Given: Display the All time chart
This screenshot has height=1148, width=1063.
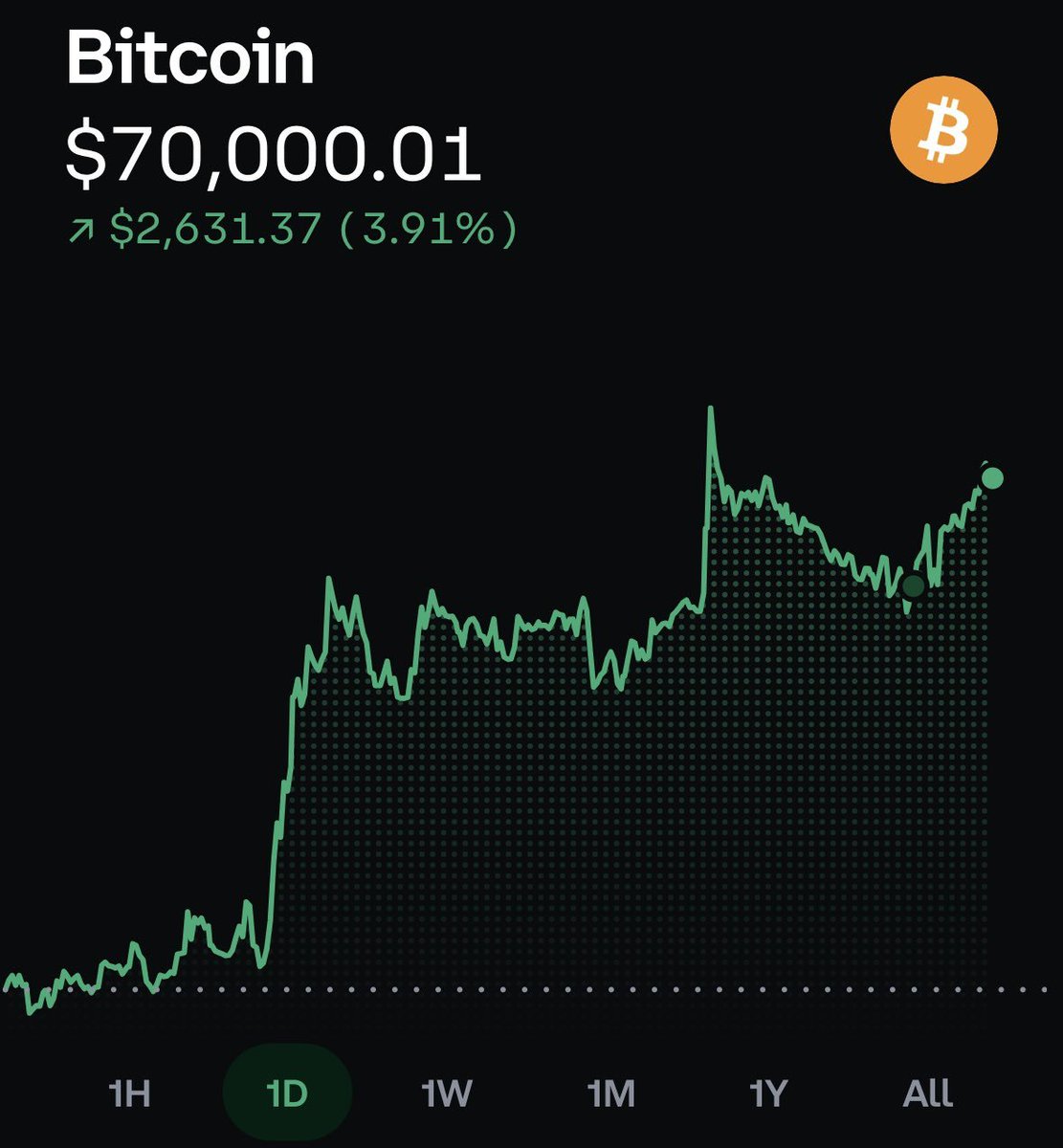Looking at the screenshot, I should point(927,1093).
